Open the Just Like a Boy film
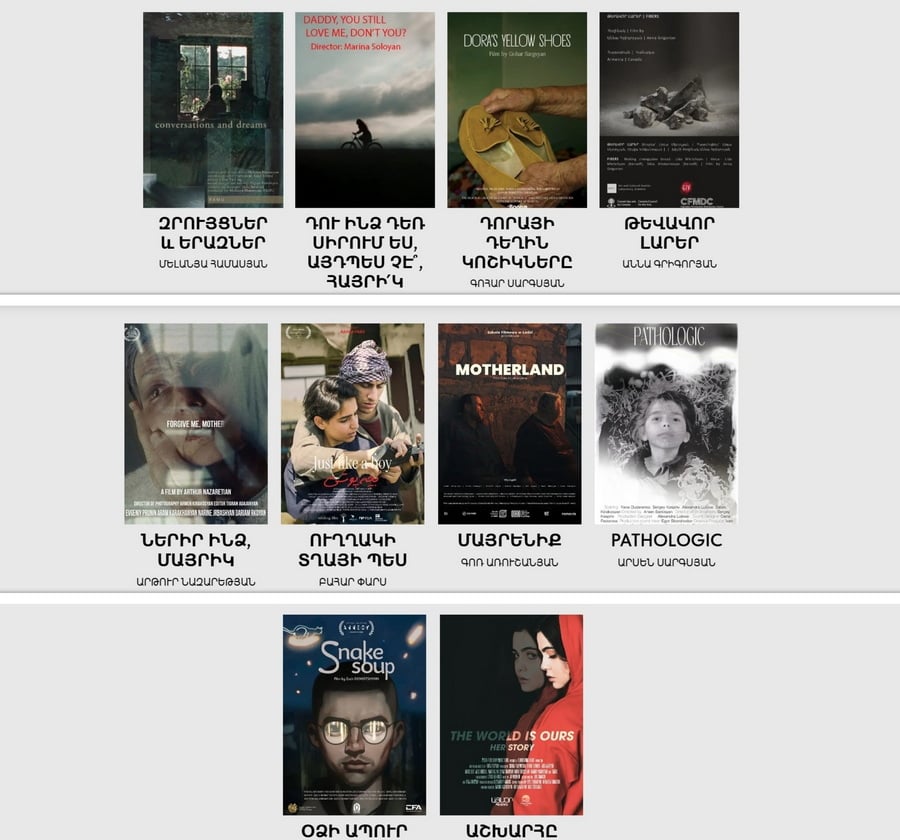The height and width of the screenshot is (840, 900). (352, 423)
